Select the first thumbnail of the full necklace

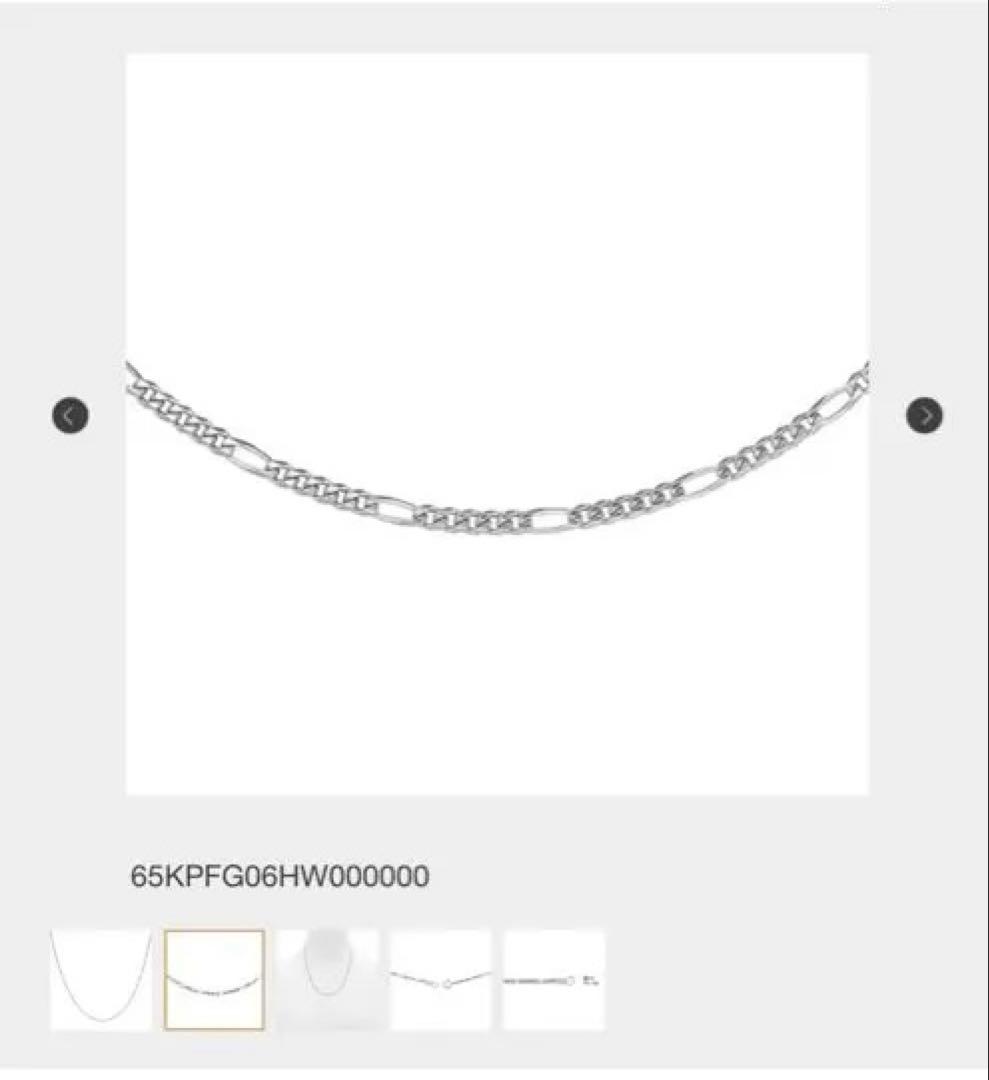(x=101, y=979)
